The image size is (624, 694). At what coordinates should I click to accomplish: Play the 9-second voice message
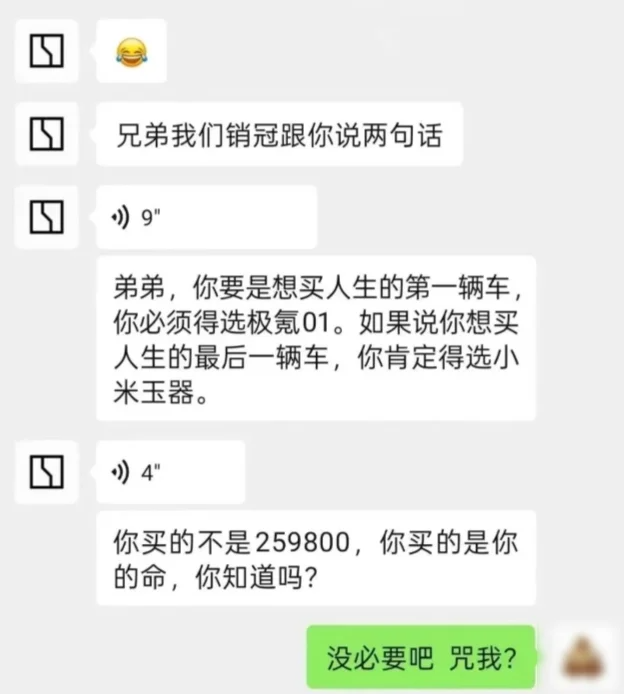pyautogui.click(x=205, y=217)
